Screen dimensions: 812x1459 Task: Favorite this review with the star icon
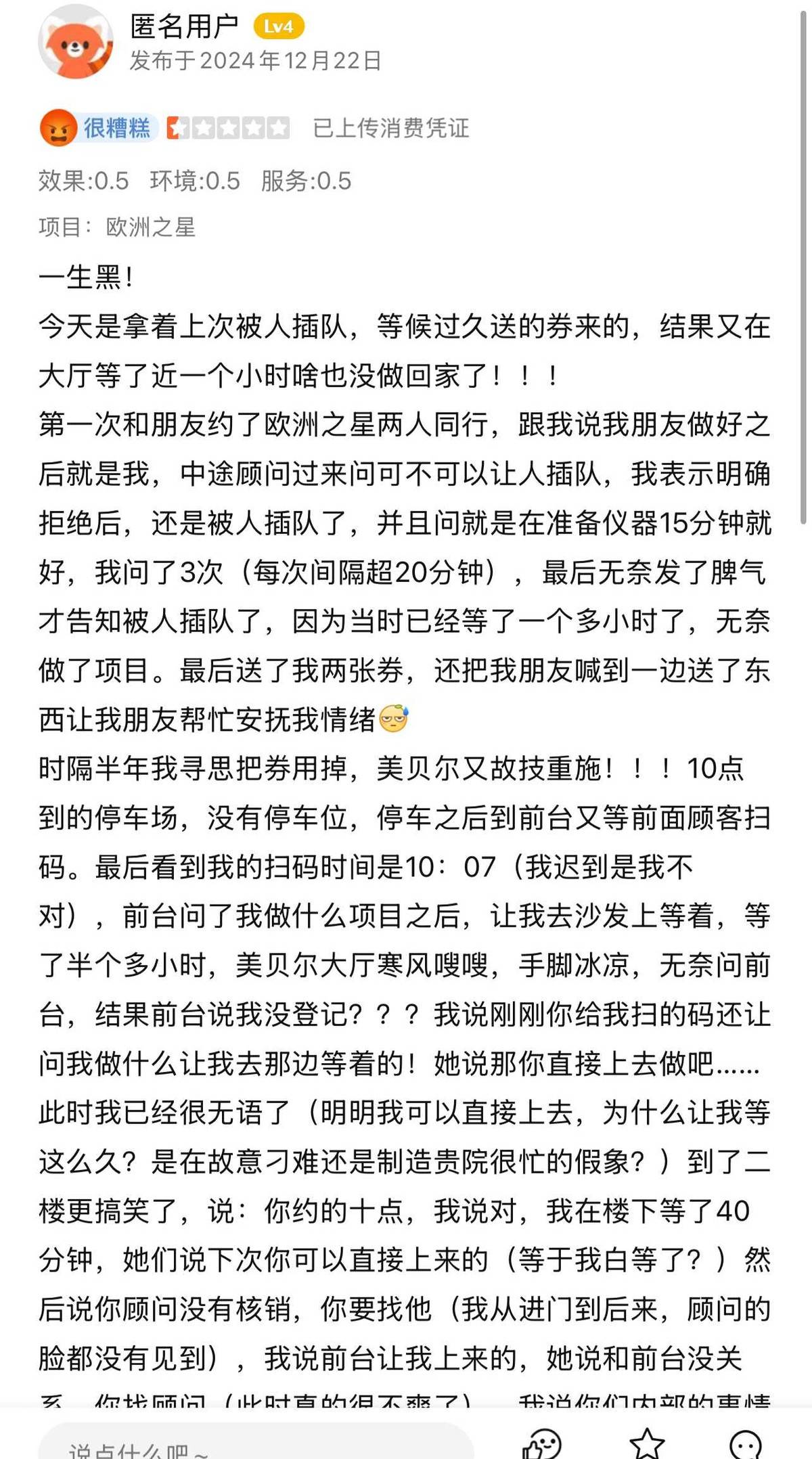click(x=646, y=1445)
